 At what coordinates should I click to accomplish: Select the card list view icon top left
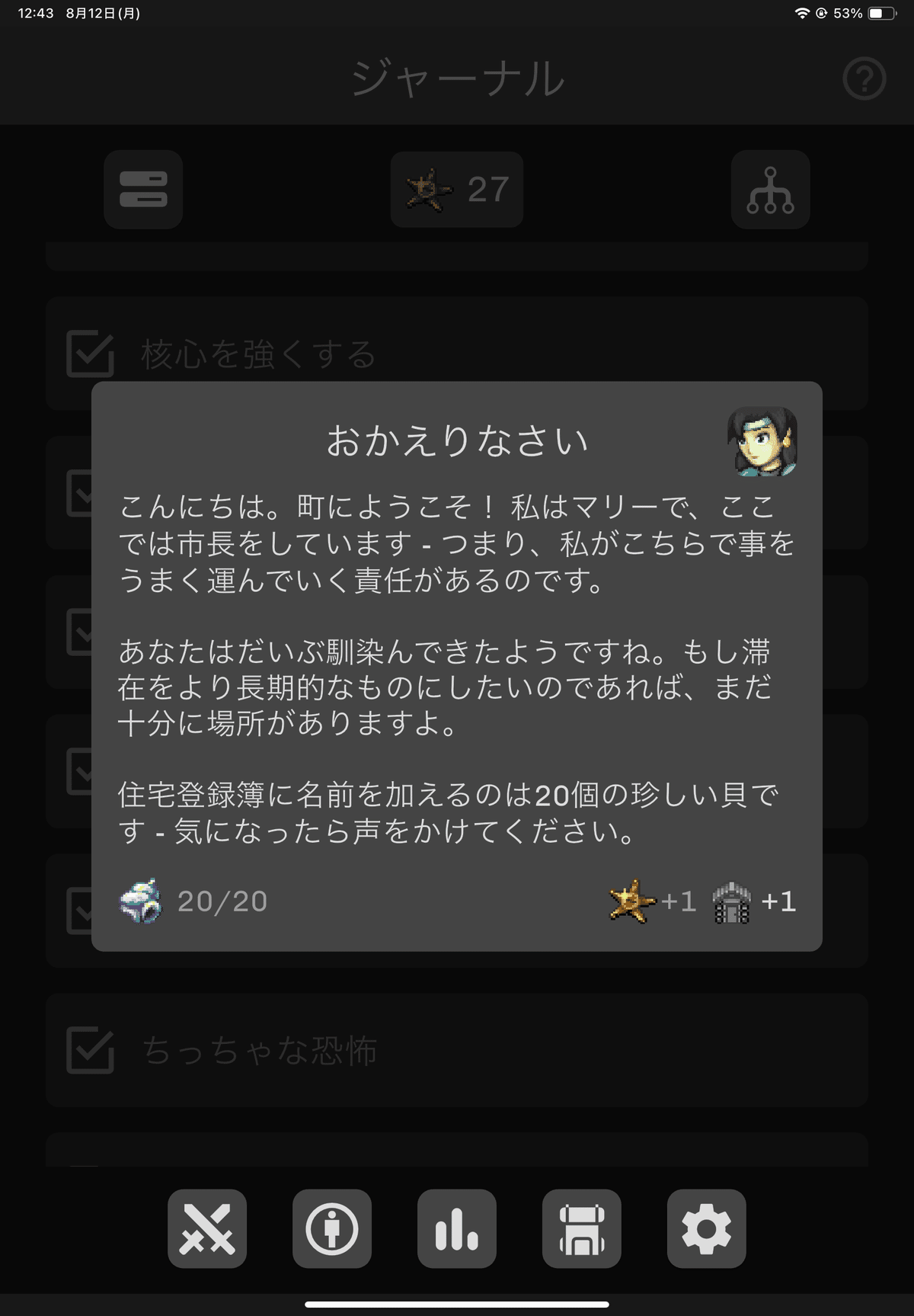pyautogui.click(x=143, y=191)
